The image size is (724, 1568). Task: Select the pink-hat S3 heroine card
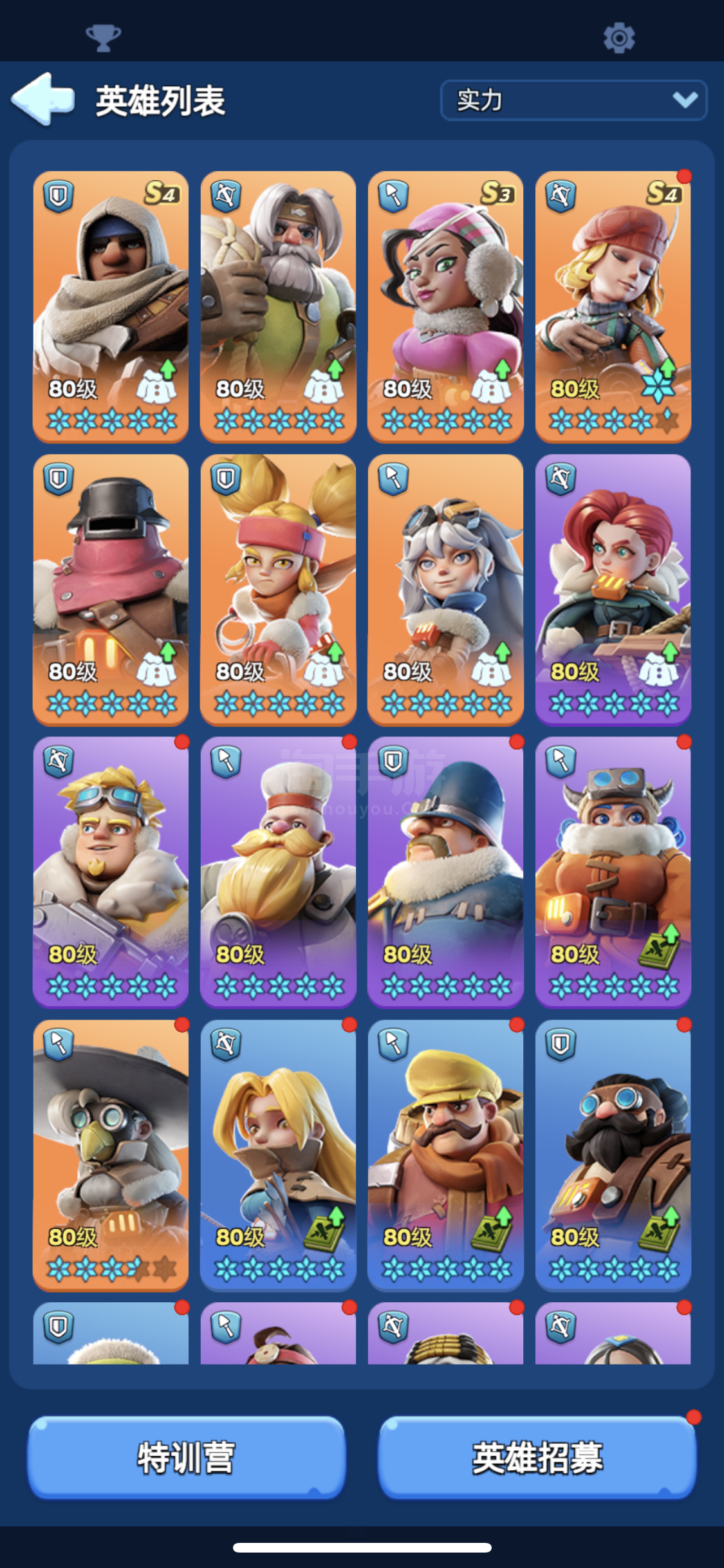(445, 307)
